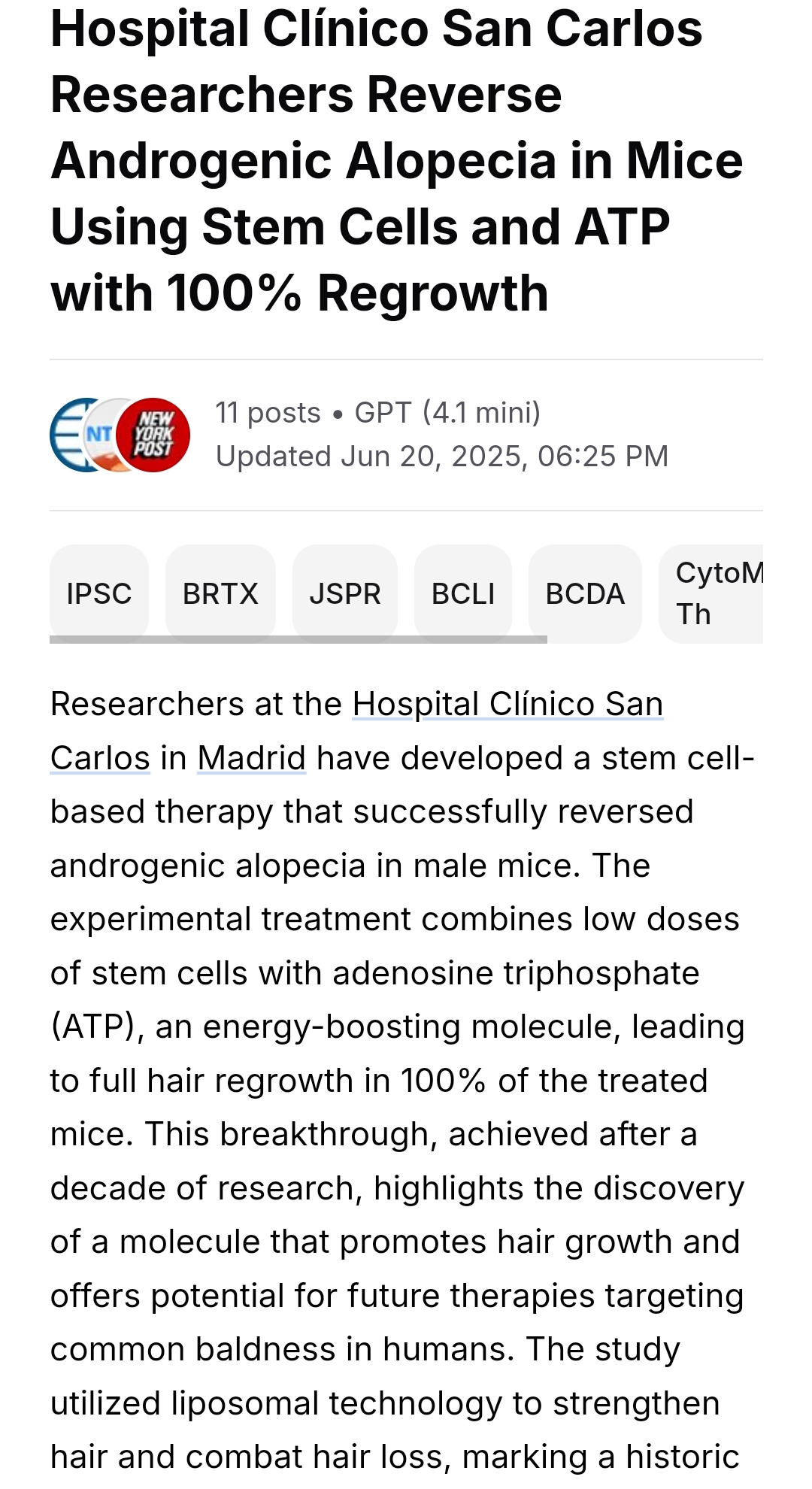Open the Hospital Clínico San Carlos link
The width and height of the screenshot is (812, 1489).
click(x=507, y=705)
